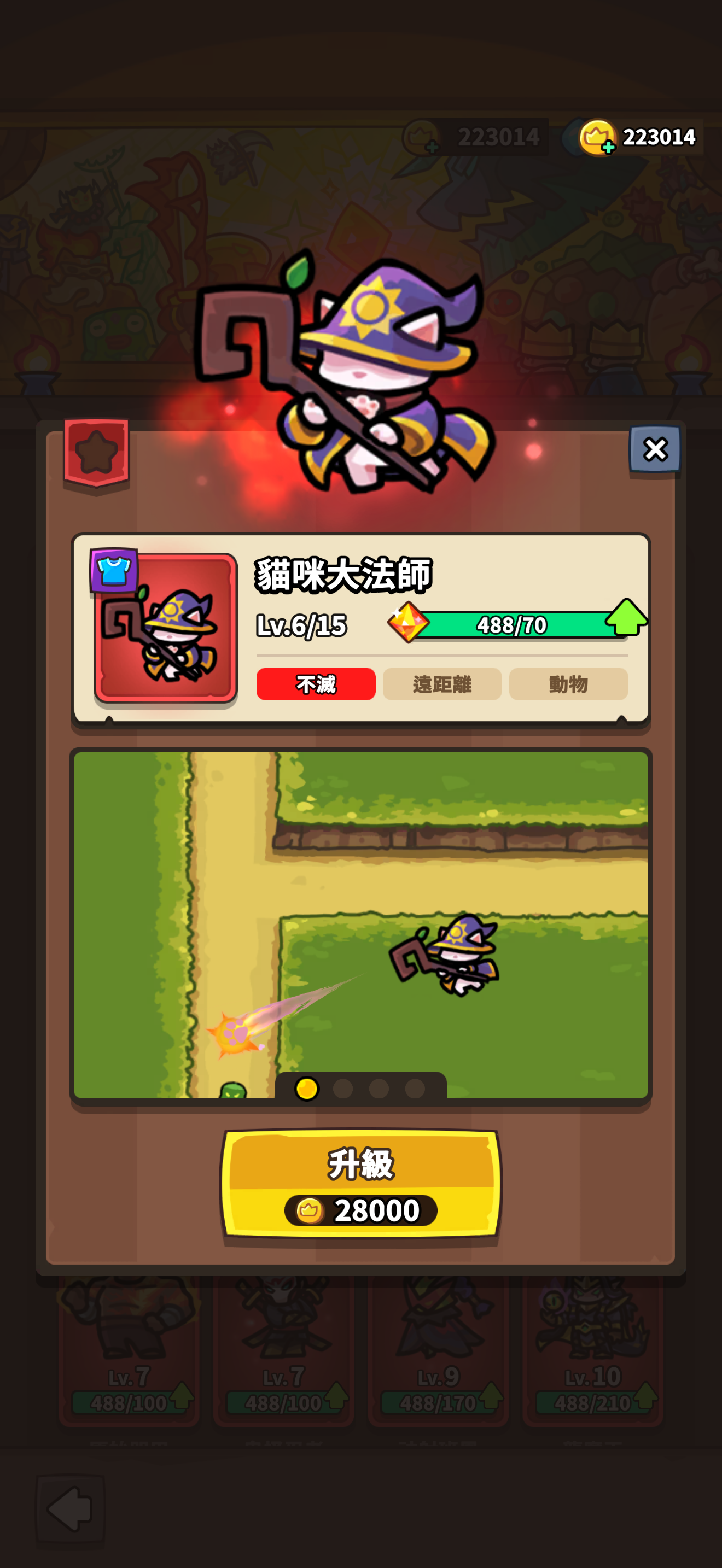
Task: Show the second skill preview page
Action: (x=343, y=1089)
